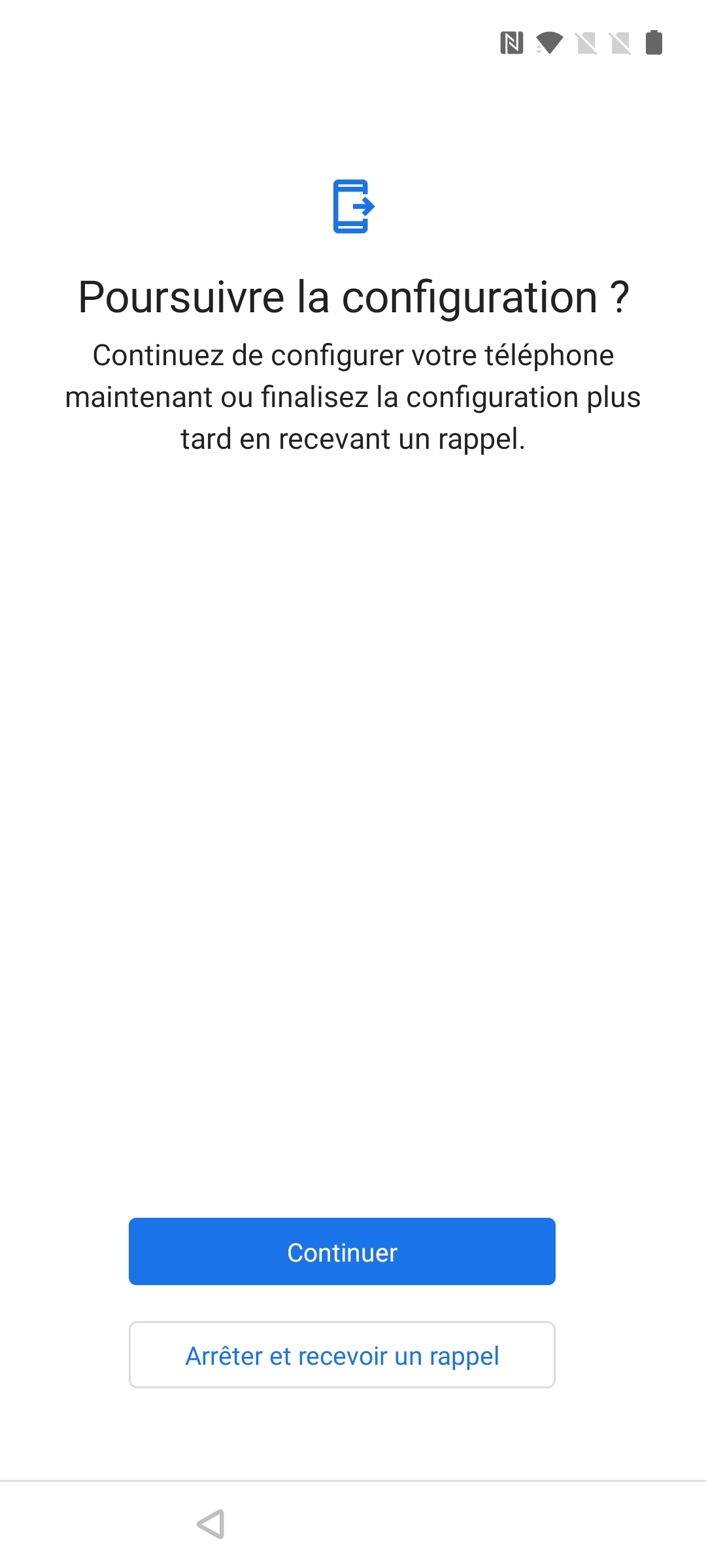Choose Arrêter et recevoir un rappel

coord(342,1354)
